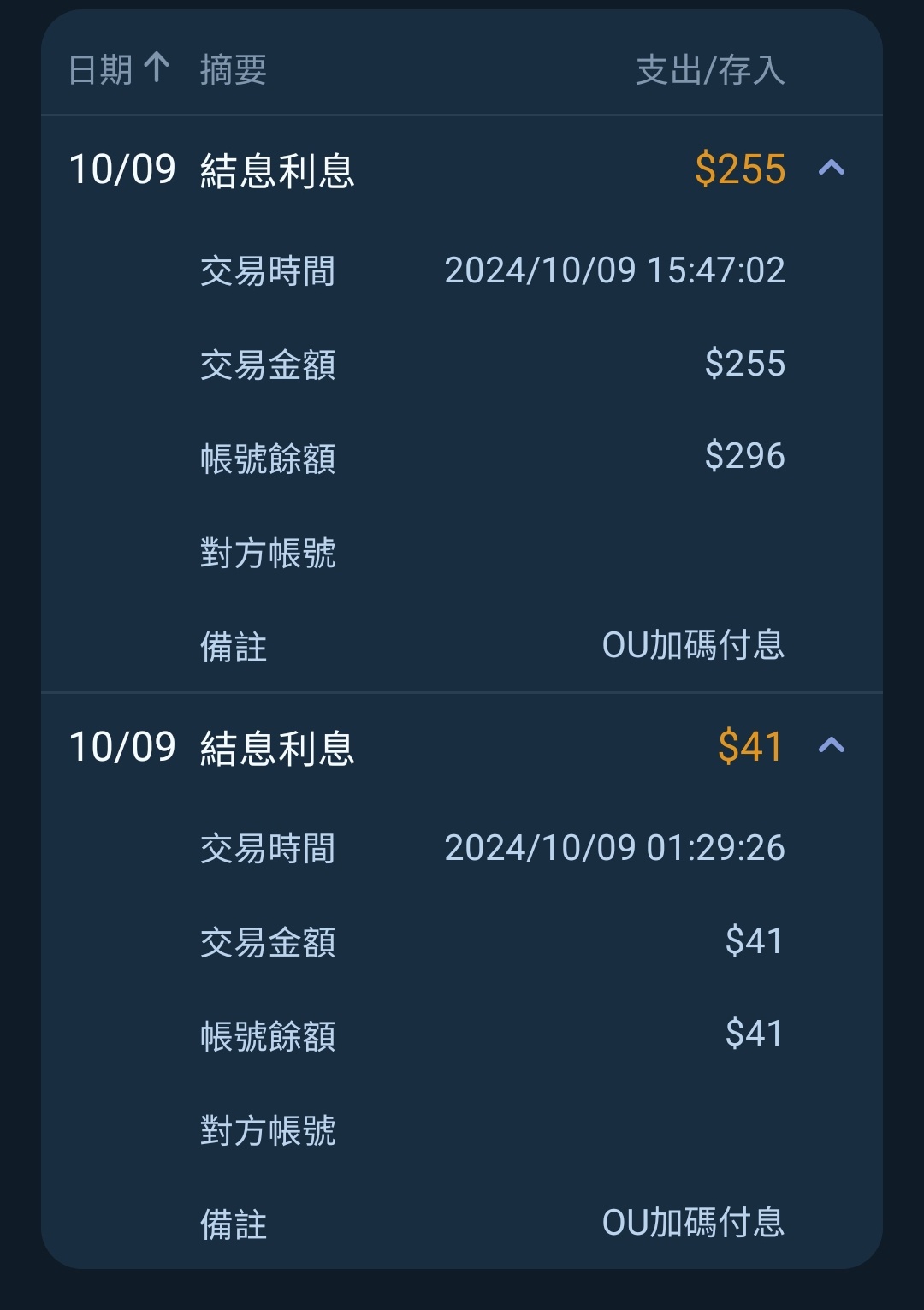Screen dimensions: 924x1310
Task: Collapse the $255 結息利息 transaction details
Action: click(x=831, y=168)
